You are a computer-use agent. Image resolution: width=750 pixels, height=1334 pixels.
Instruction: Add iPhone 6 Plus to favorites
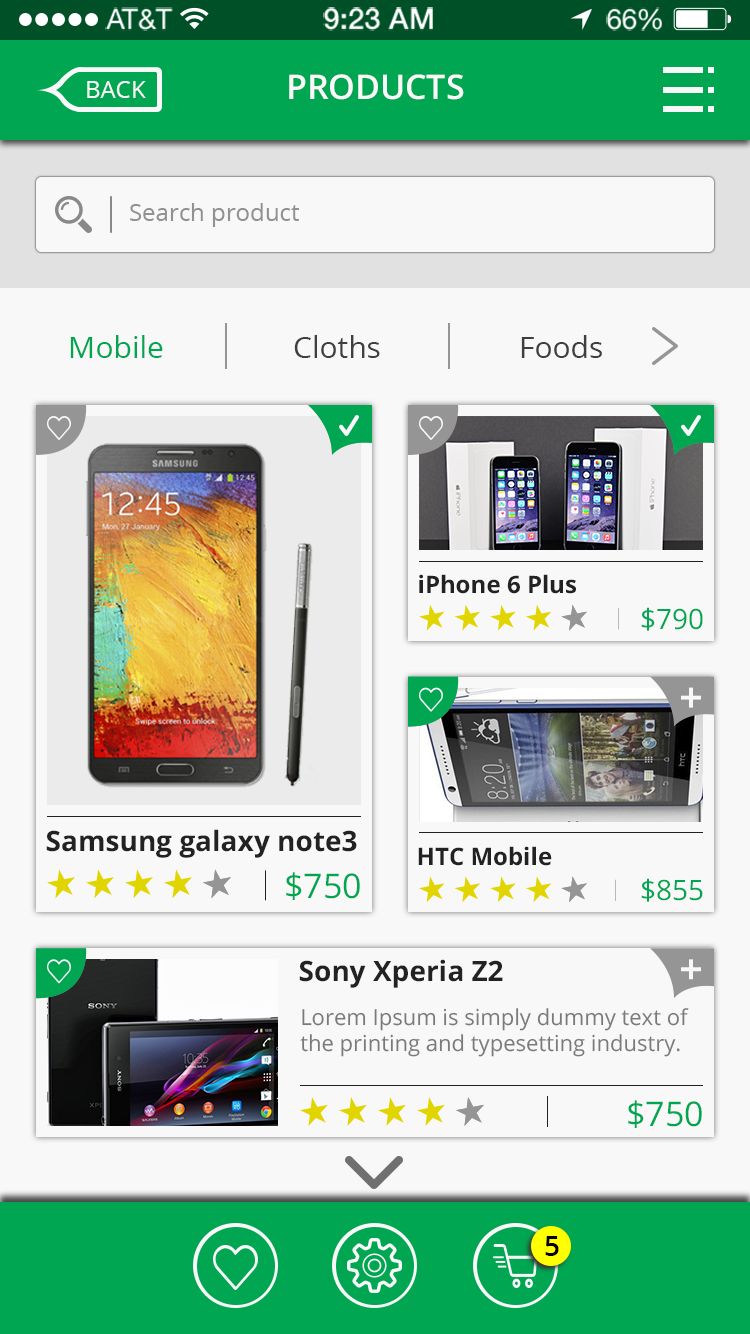coord(431,428)
